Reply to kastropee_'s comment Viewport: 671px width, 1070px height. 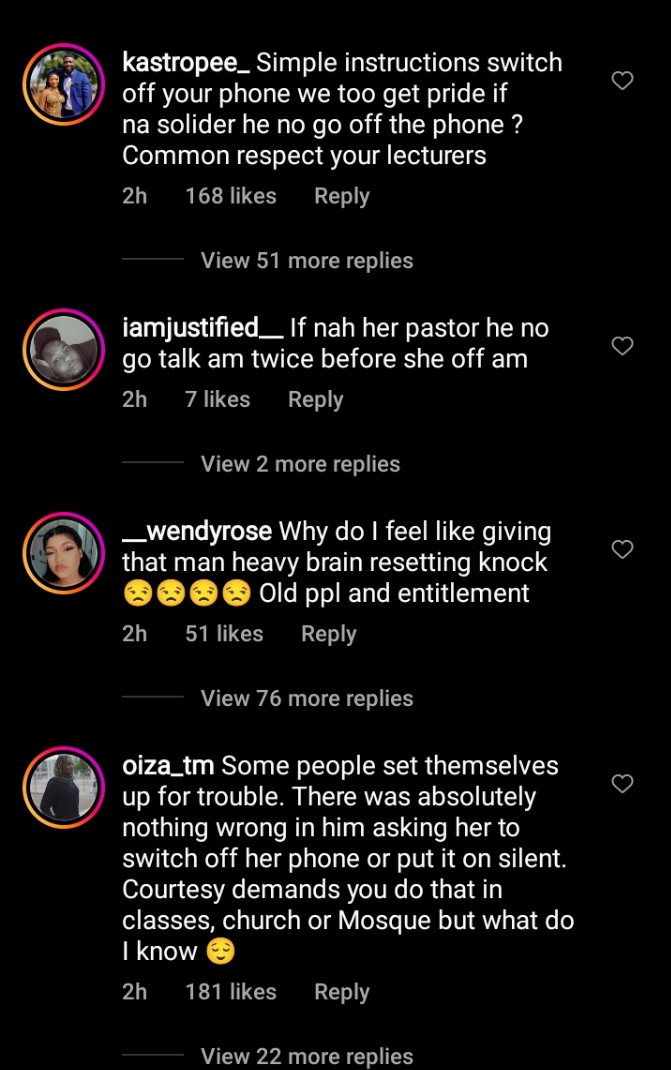click(x=342, y=196)
